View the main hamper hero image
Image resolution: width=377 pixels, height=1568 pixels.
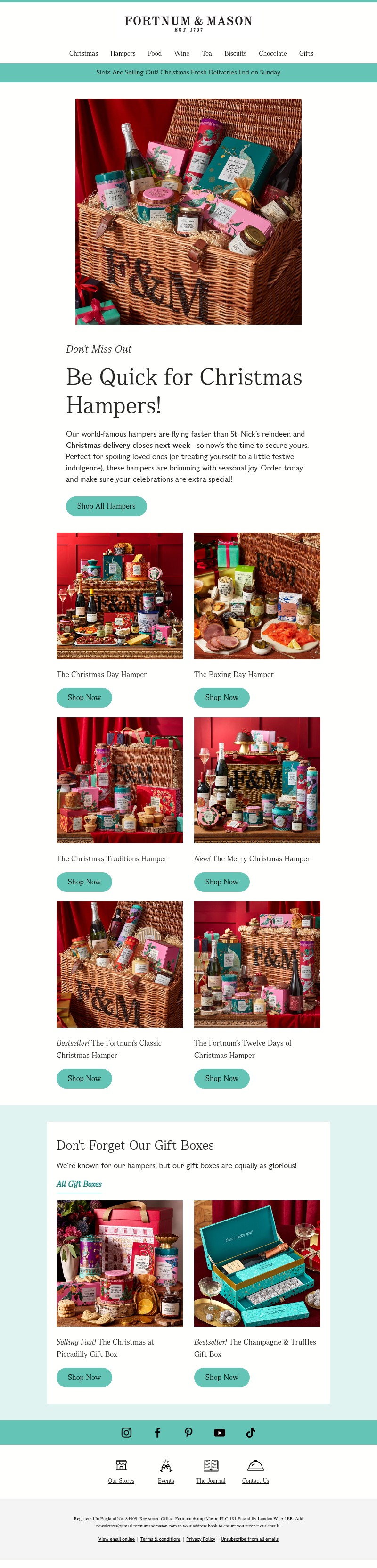(x=188, y=211)
